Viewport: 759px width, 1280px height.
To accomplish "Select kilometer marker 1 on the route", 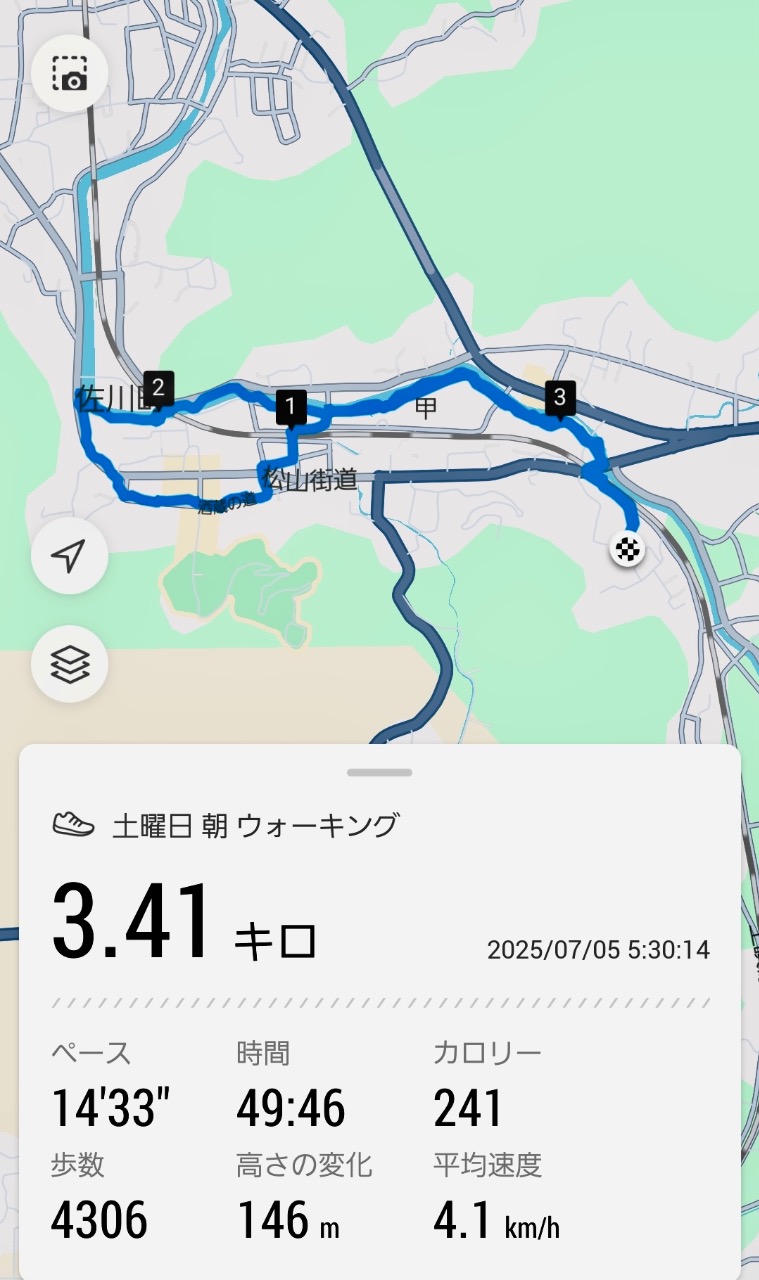I will 290,408.
